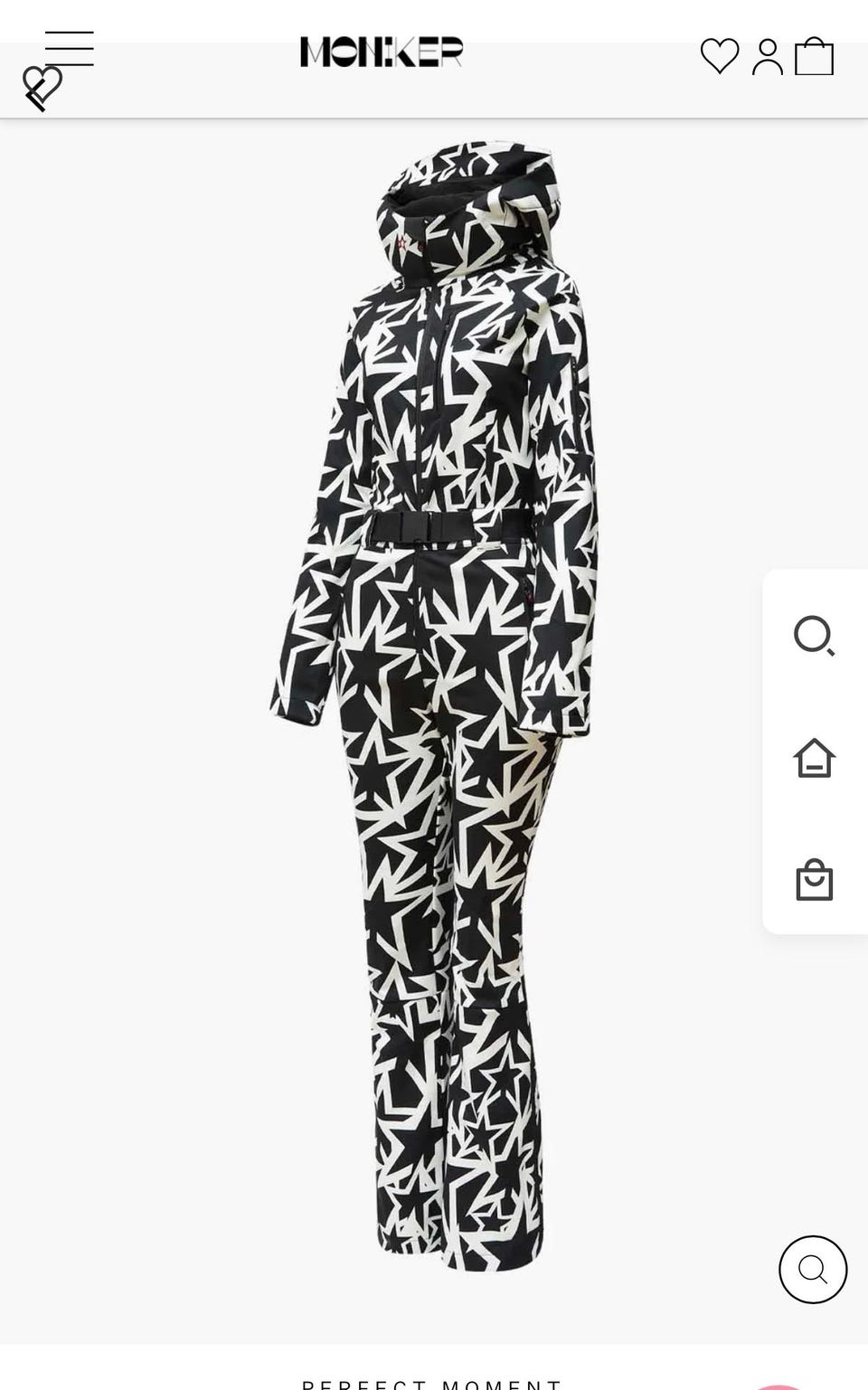Open the shopping bag in header
Screen dimensions: 868x1390
[814, 56]
